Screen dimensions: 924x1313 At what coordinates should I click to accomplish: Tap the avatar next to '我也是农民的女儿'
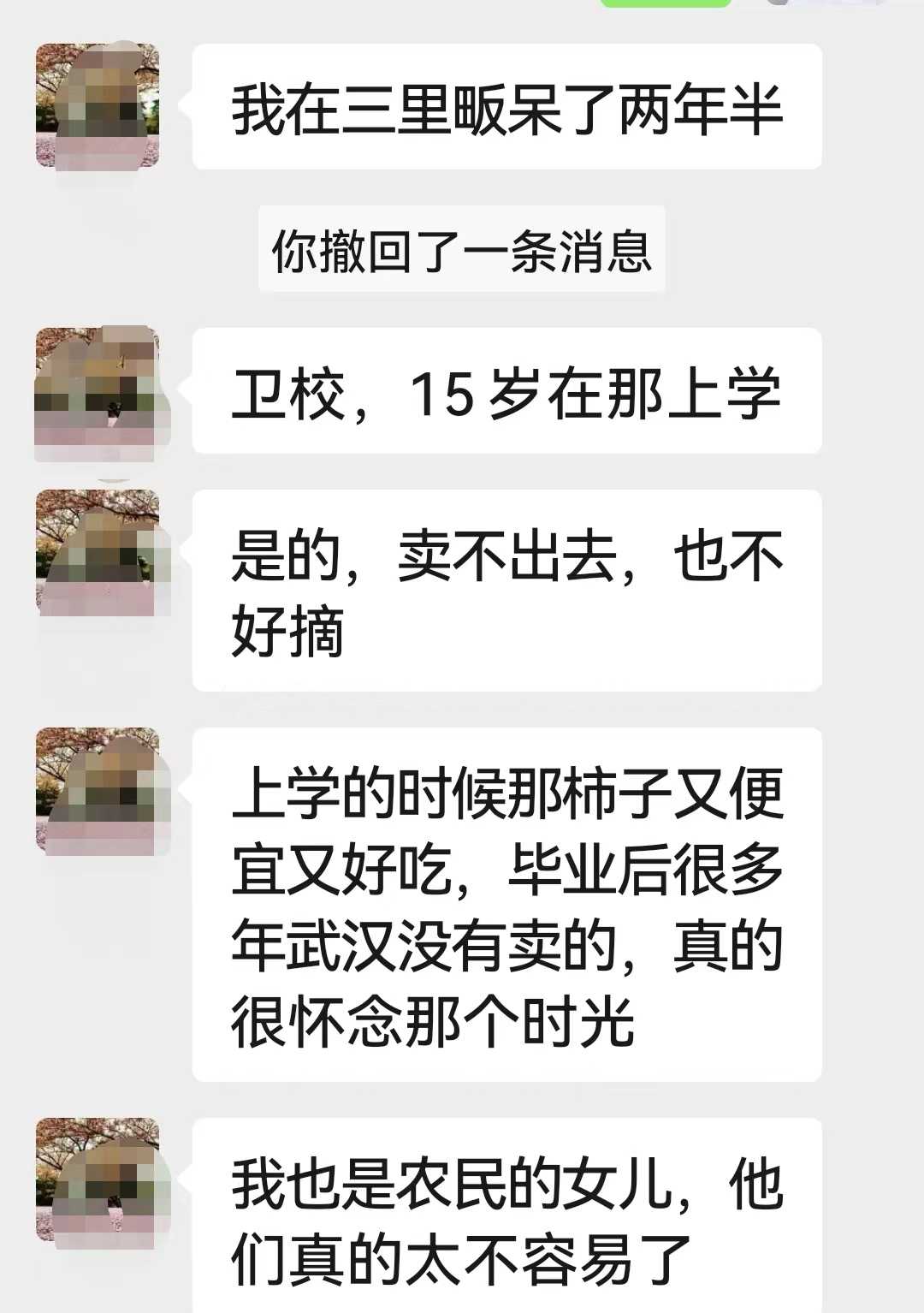[98, 1180]
